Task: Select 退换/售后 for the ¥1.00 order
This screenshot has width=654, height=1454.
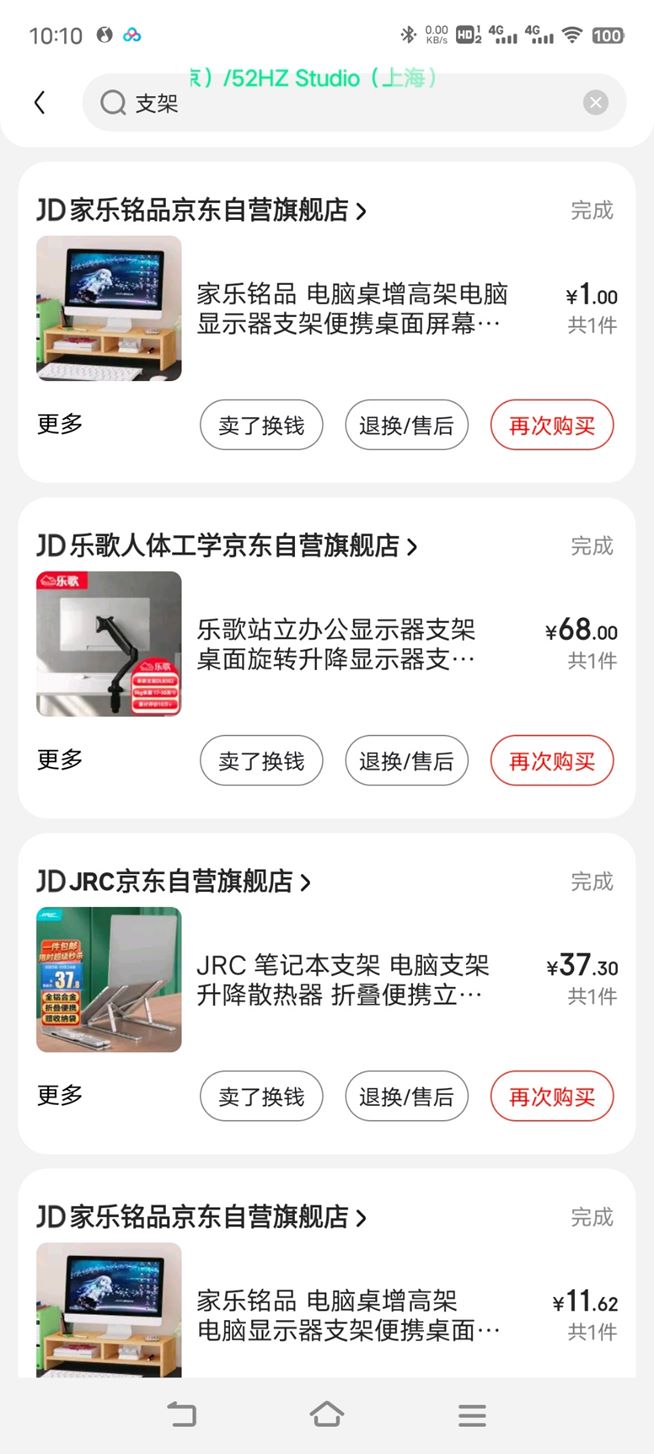Action: pos(406,426)
